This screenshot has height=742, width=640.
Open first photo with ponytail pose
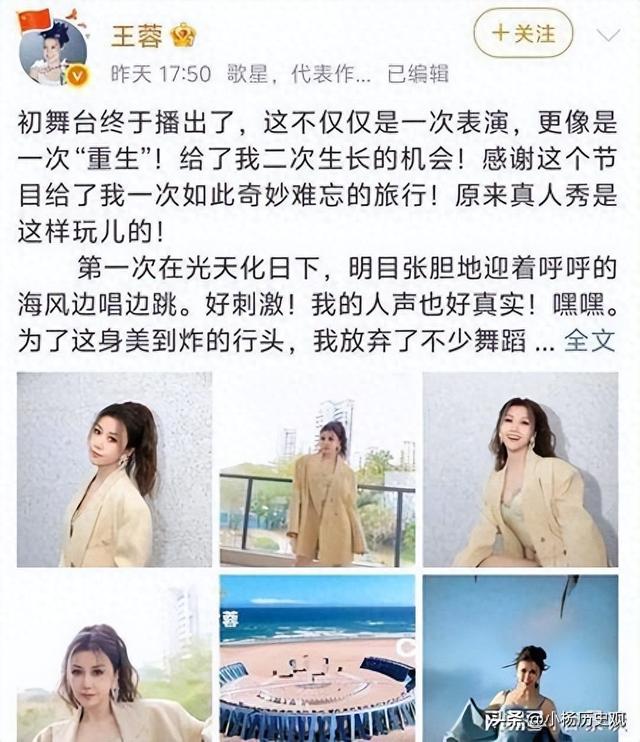pos(114,469)
